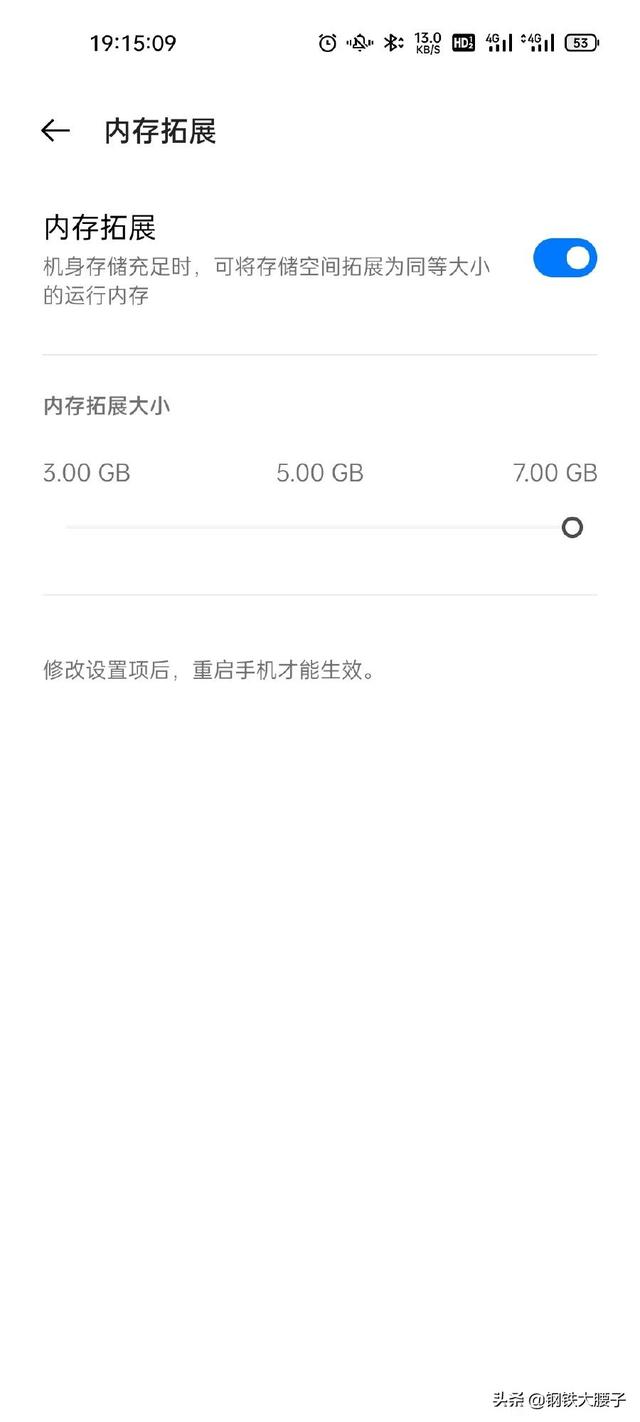Tap the slider handle at 7.00 GB

[x=572, y=527]
